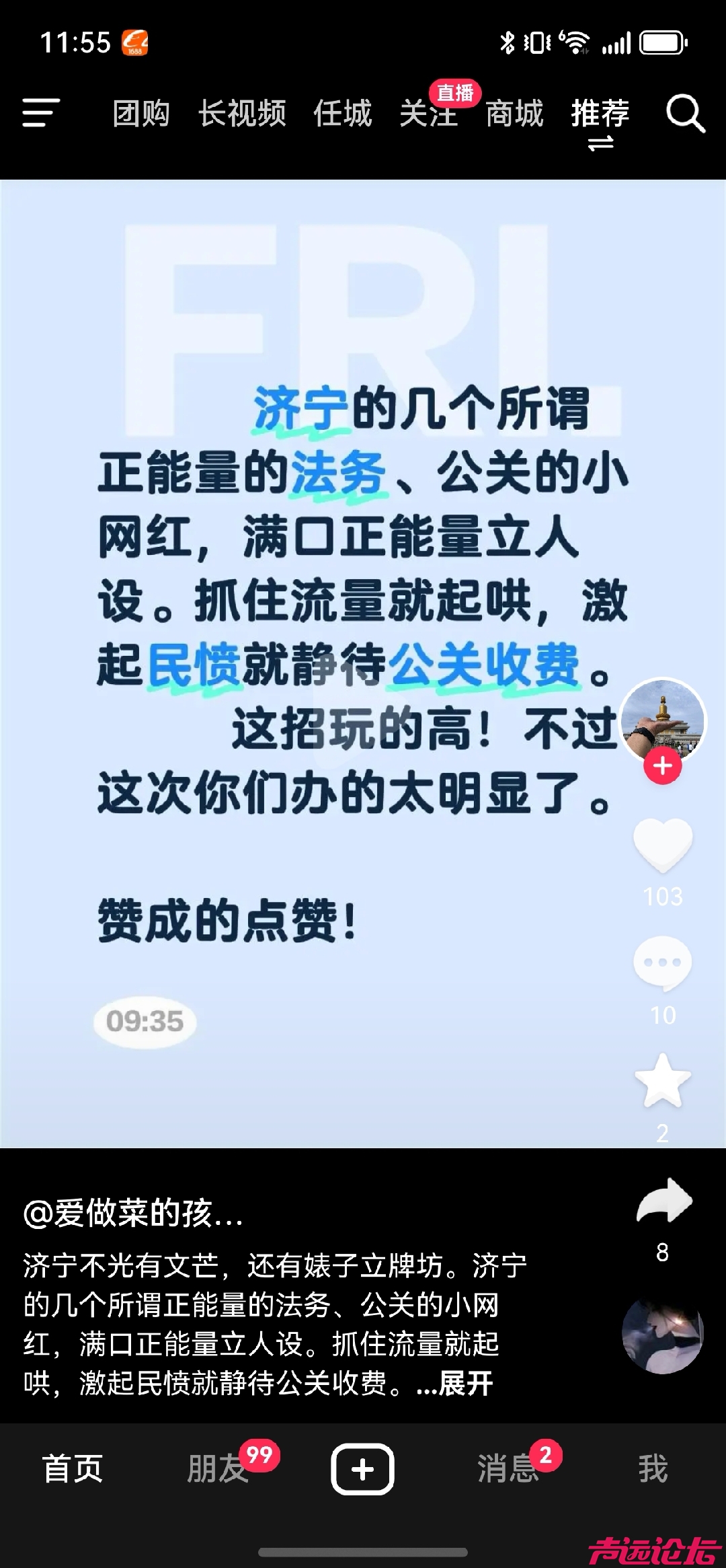Go to the 朋友 friends tab
This screenshot has width=726, height=1568.
point(218,1468)
